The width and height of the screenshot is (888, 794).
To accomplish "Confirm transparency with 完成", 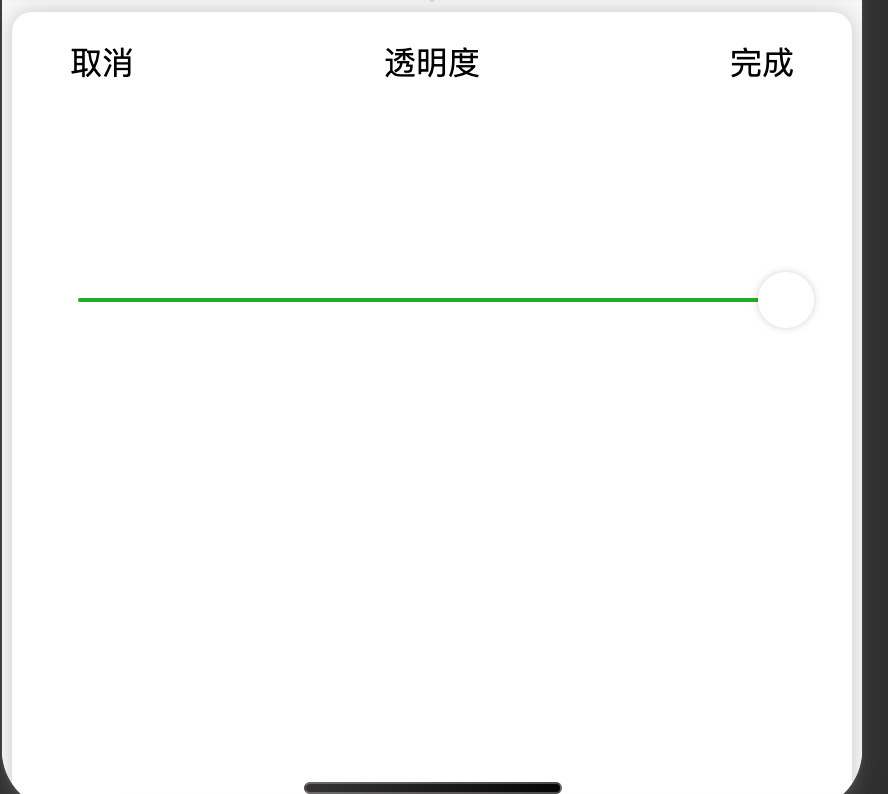I will pyautogui.click(x=761, y=63).
